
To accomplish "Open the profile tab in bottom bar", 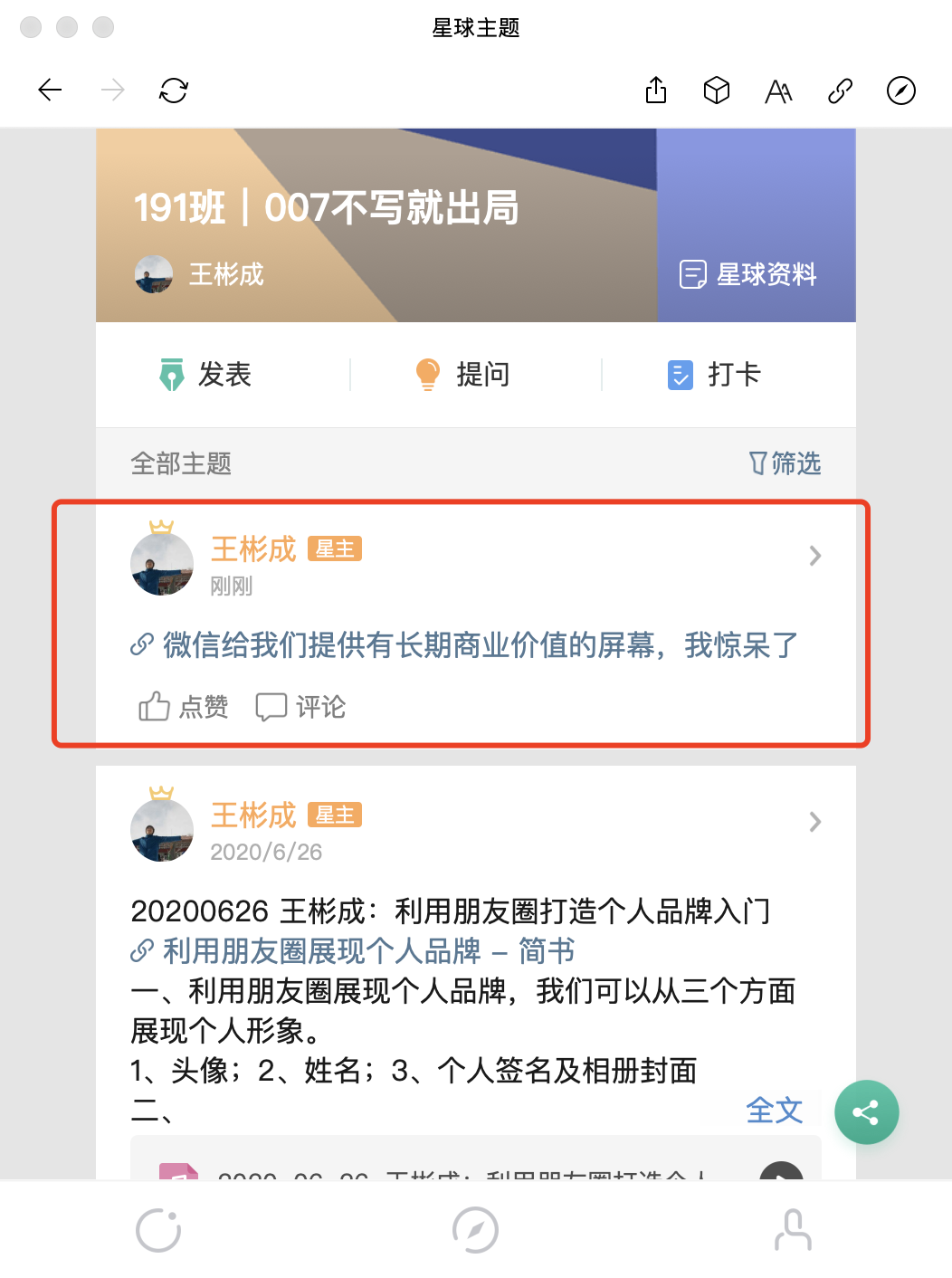I will click(x=793, y=1230).
